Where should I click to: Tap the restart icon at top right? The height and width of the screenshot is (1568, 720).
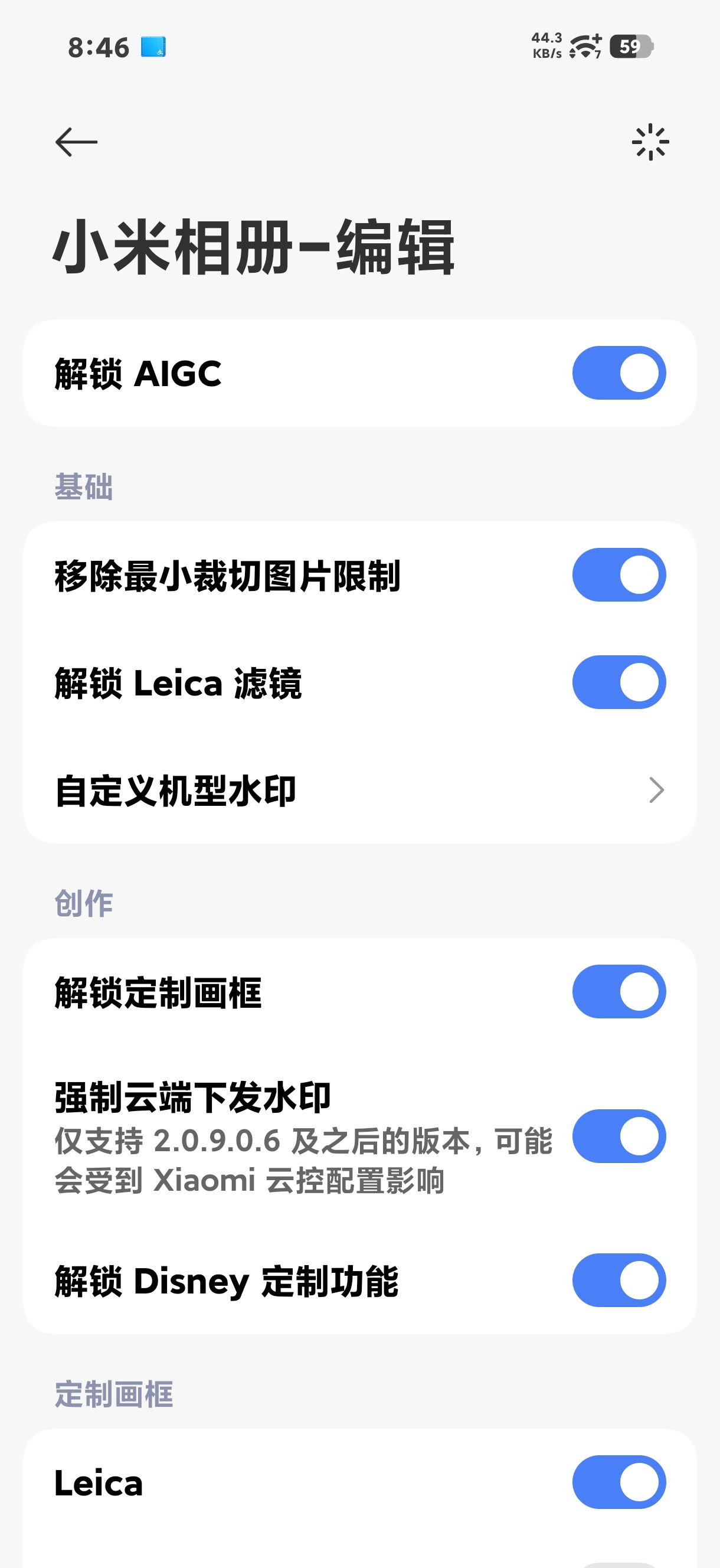650,142
